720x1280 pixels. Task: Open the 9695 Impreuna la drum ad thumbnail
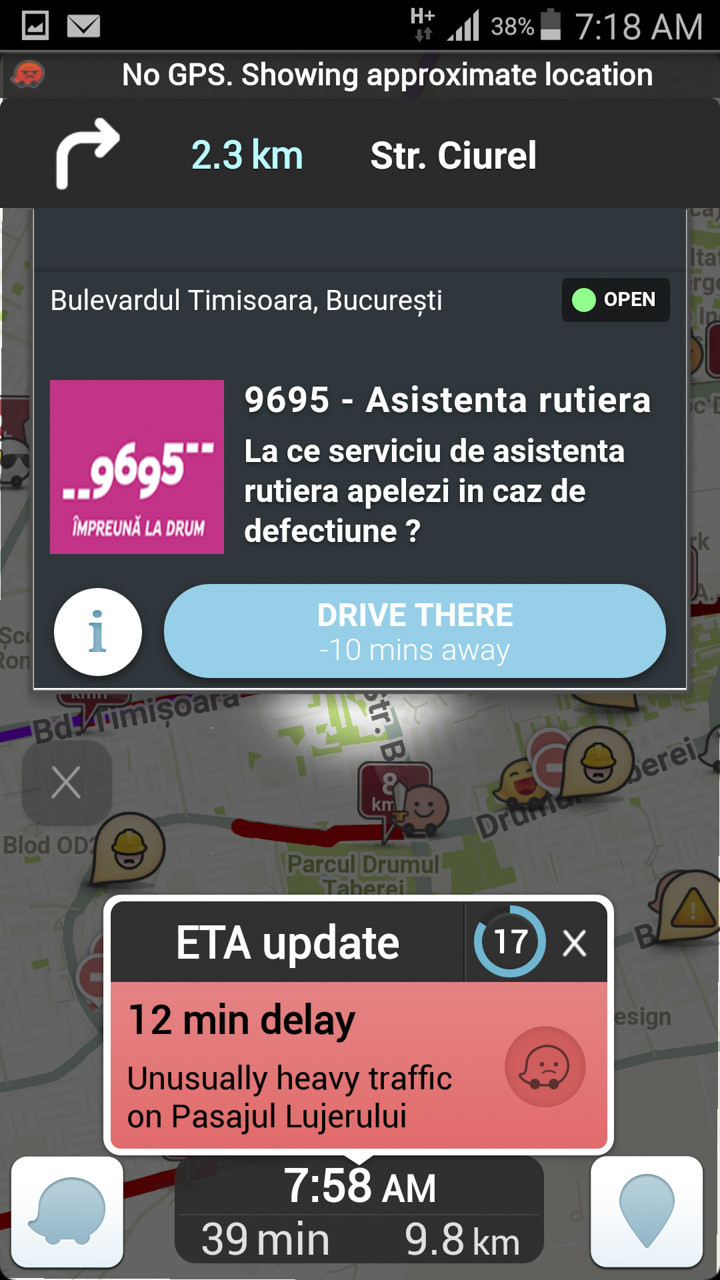click(137, 467)
